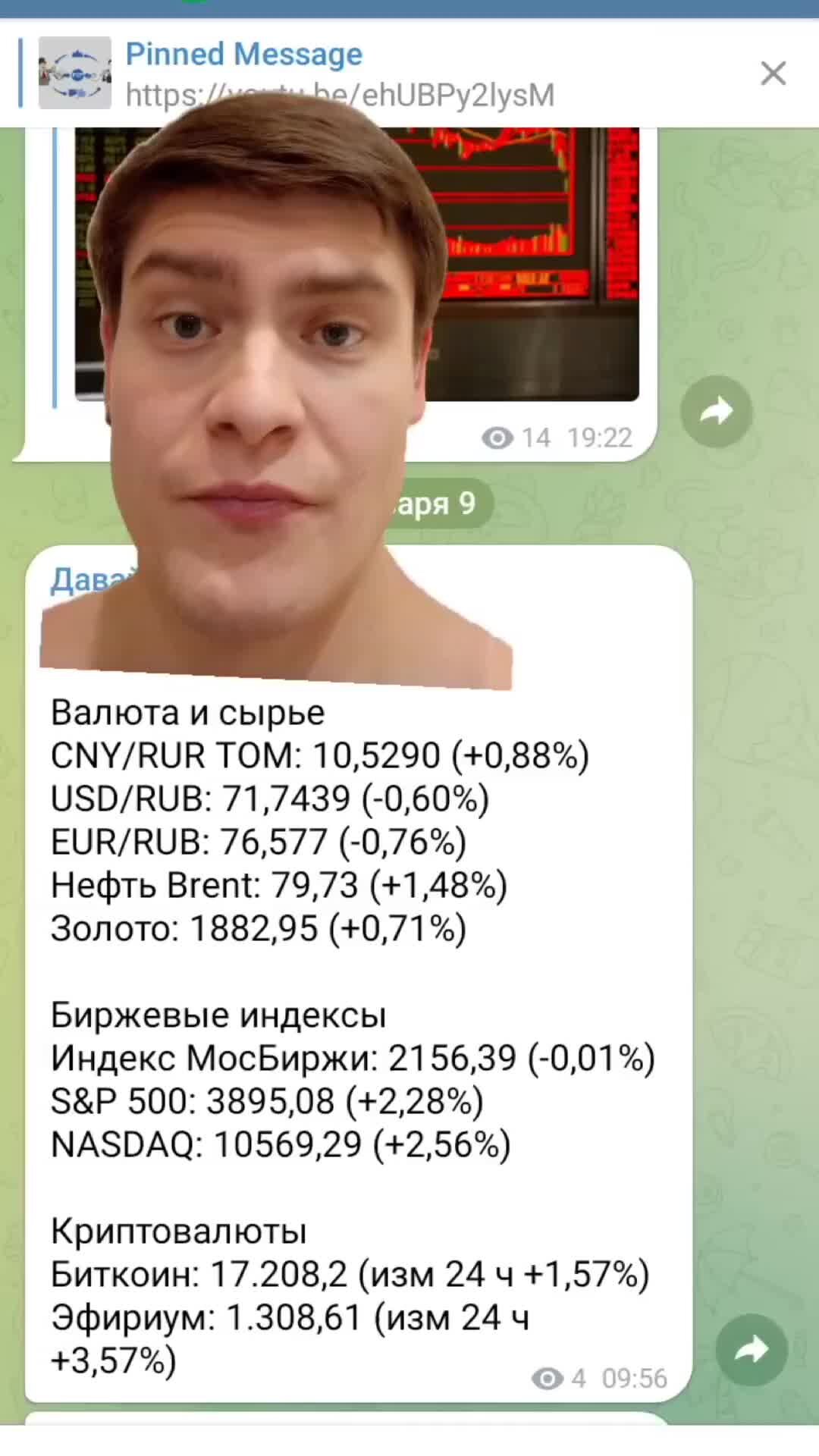Forward the market summary post from 09:56
The width and height of the screenshot is (819, 1456).
click(752, 1349)
